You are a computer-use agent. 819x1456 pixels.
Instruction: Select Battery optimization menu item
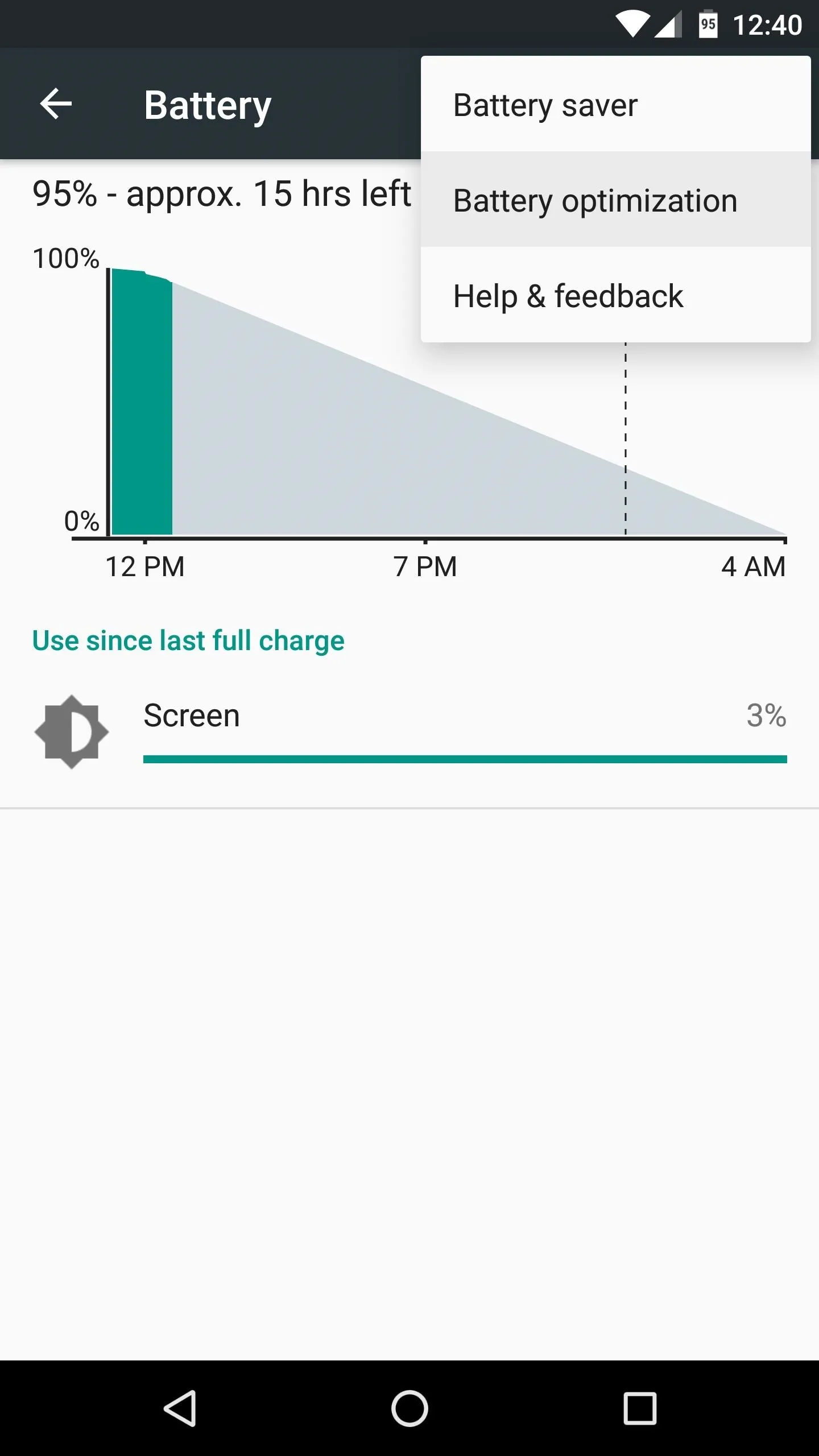click(x=615, y=200)
